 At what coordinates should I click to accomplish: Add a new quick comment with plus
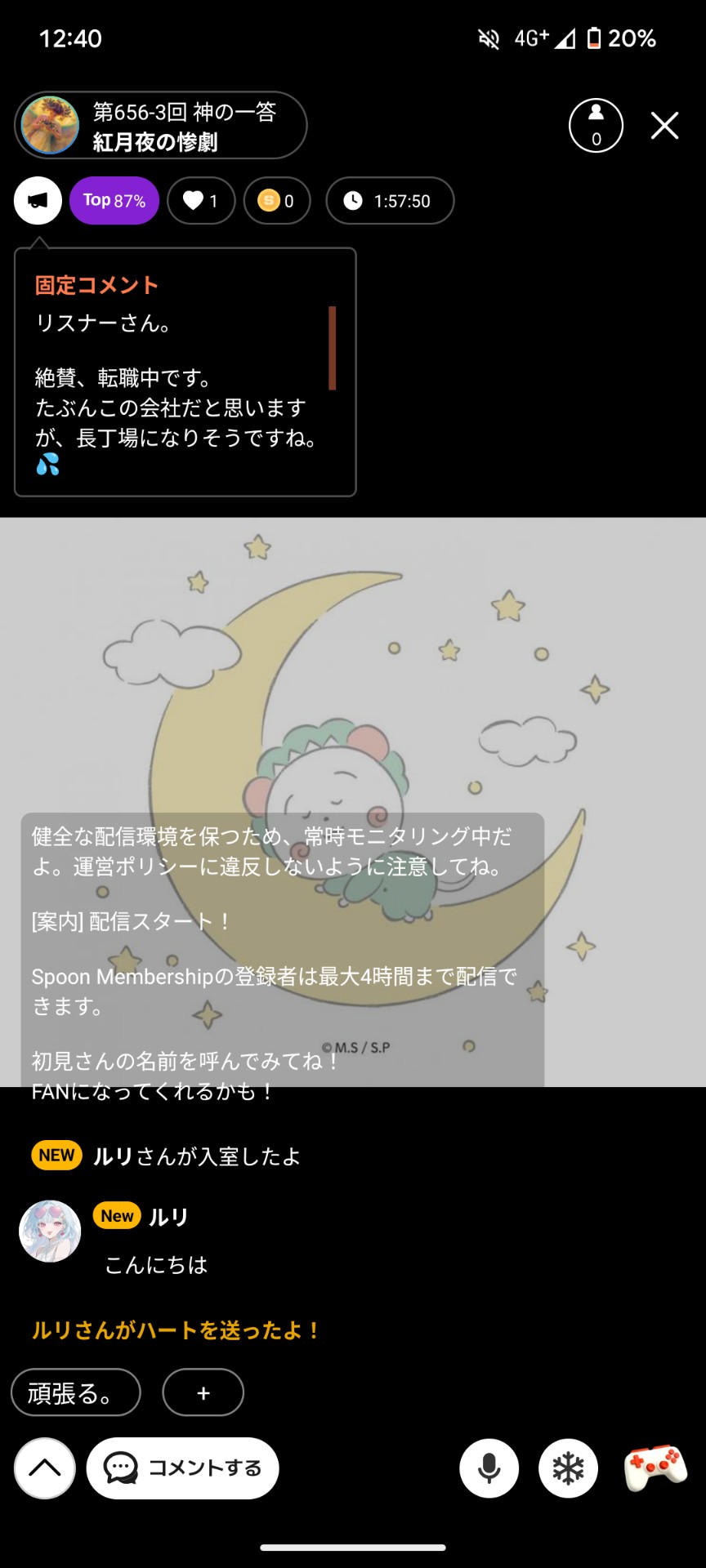(x=203, y=1392)
